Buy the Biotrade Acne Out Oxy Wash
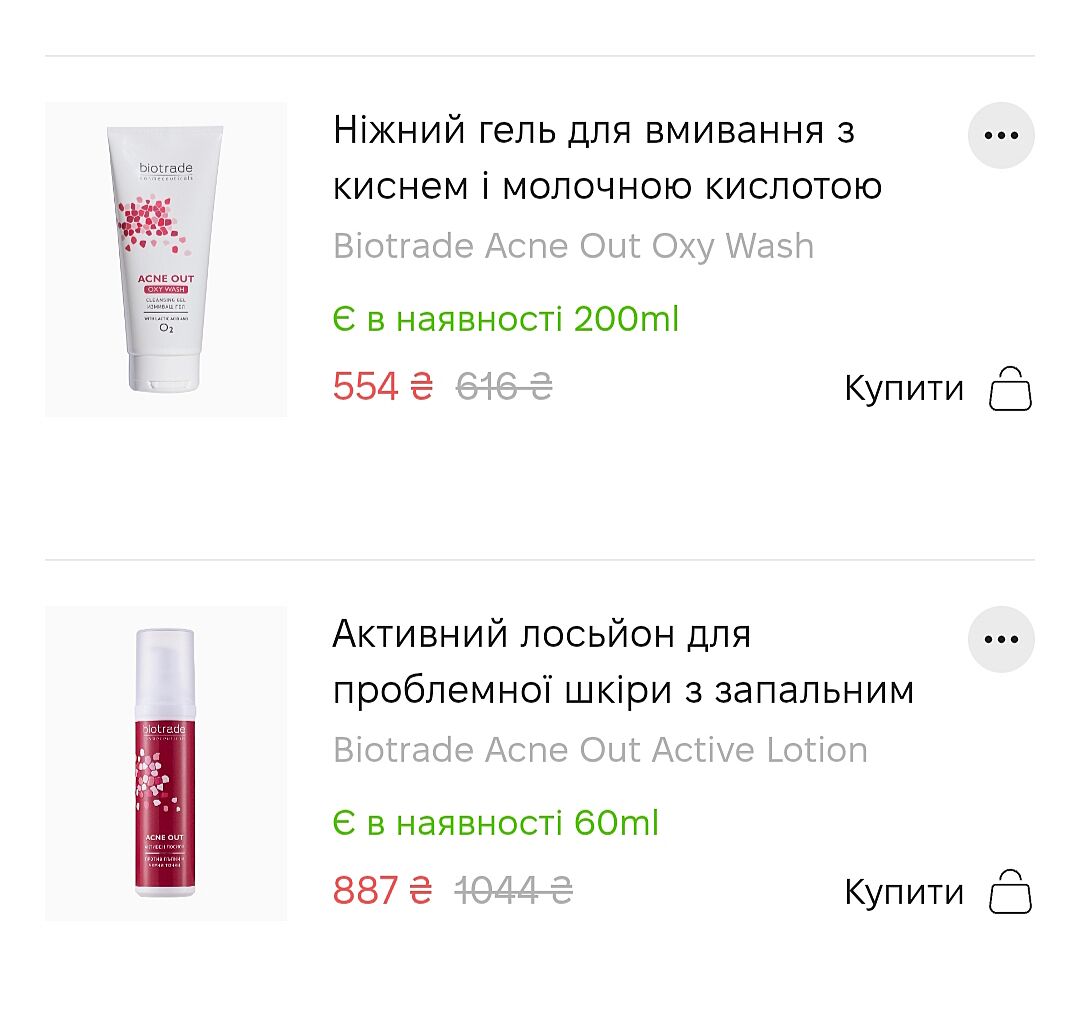The height and width of the screenshot is (1013, 1080). tap(937, 388)
